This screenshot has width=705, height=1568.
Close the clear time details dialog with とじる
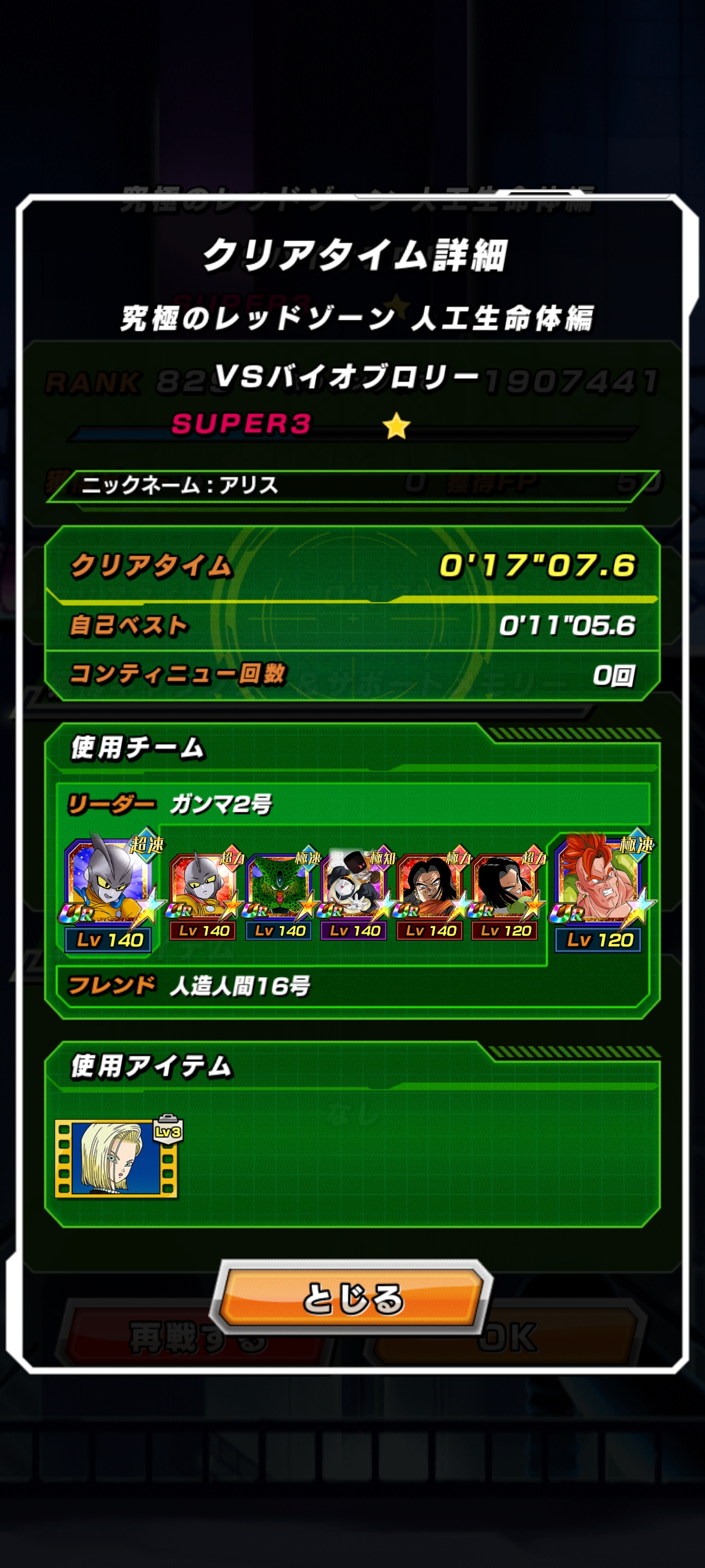click(352, 1297)
